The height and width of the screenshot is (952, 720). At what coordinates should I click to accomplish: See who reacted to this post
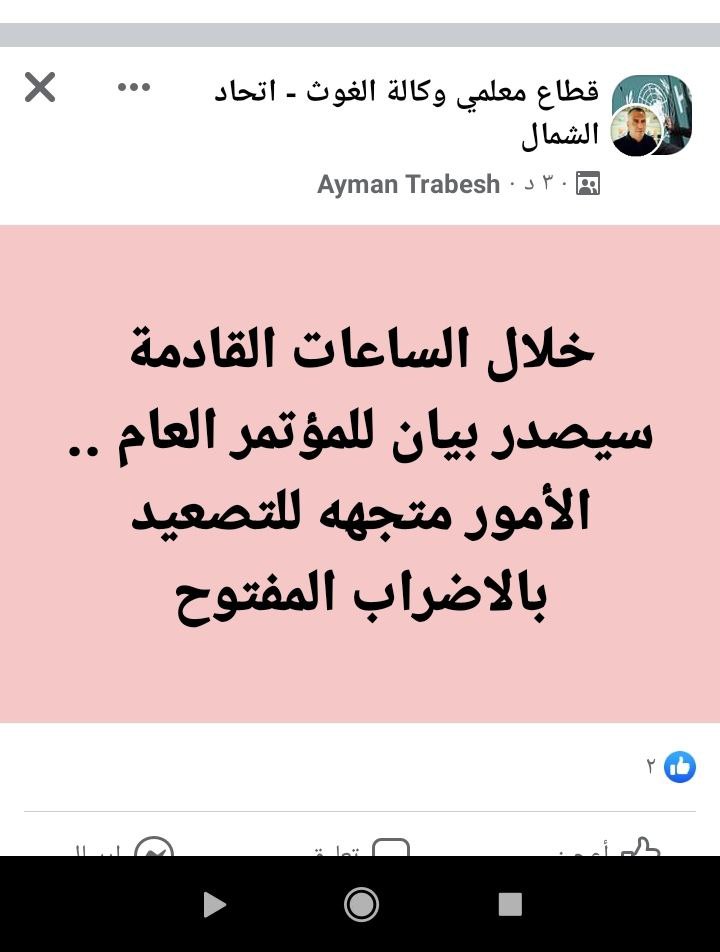[x=670, y=767]
